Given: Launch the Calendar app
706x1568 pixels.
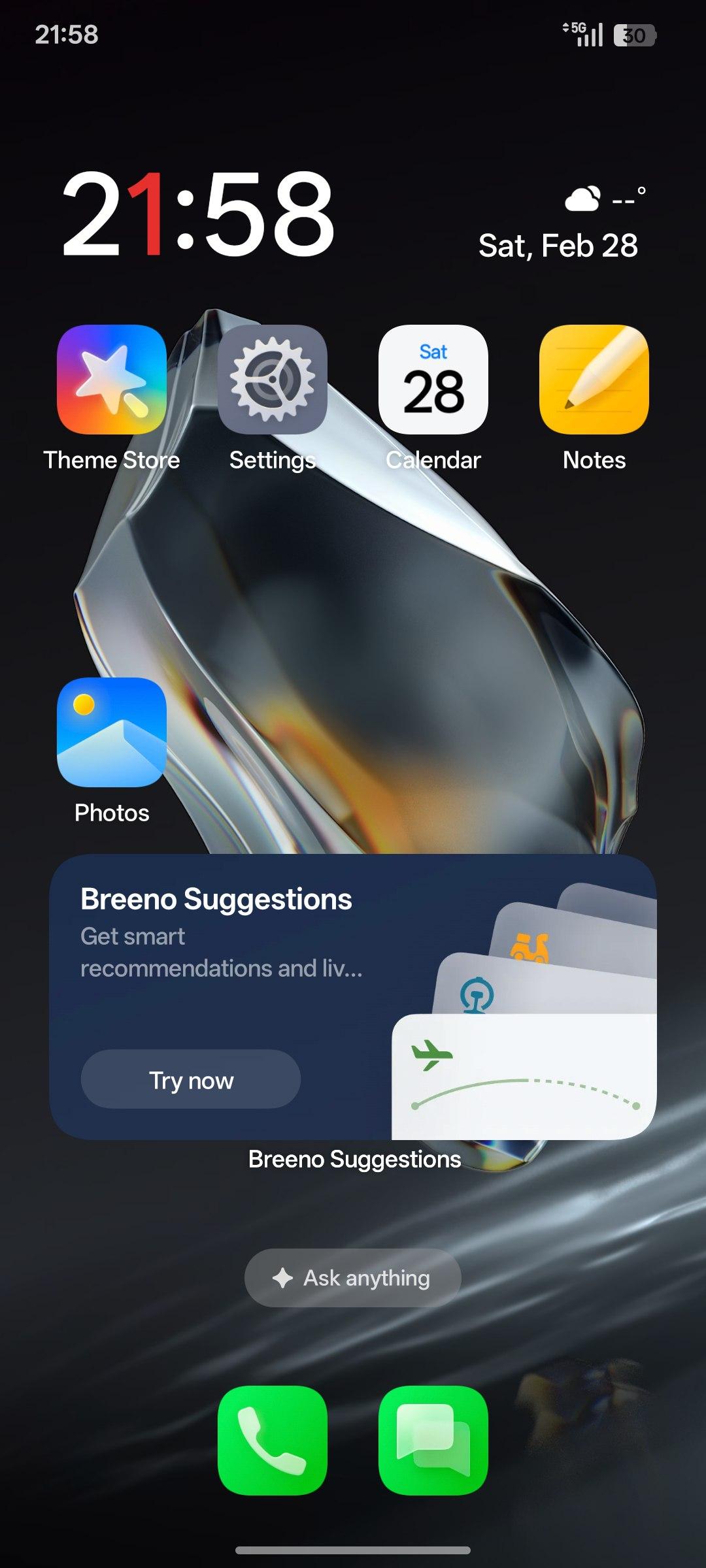Looking at the screenshot, I should coord(433,380).
